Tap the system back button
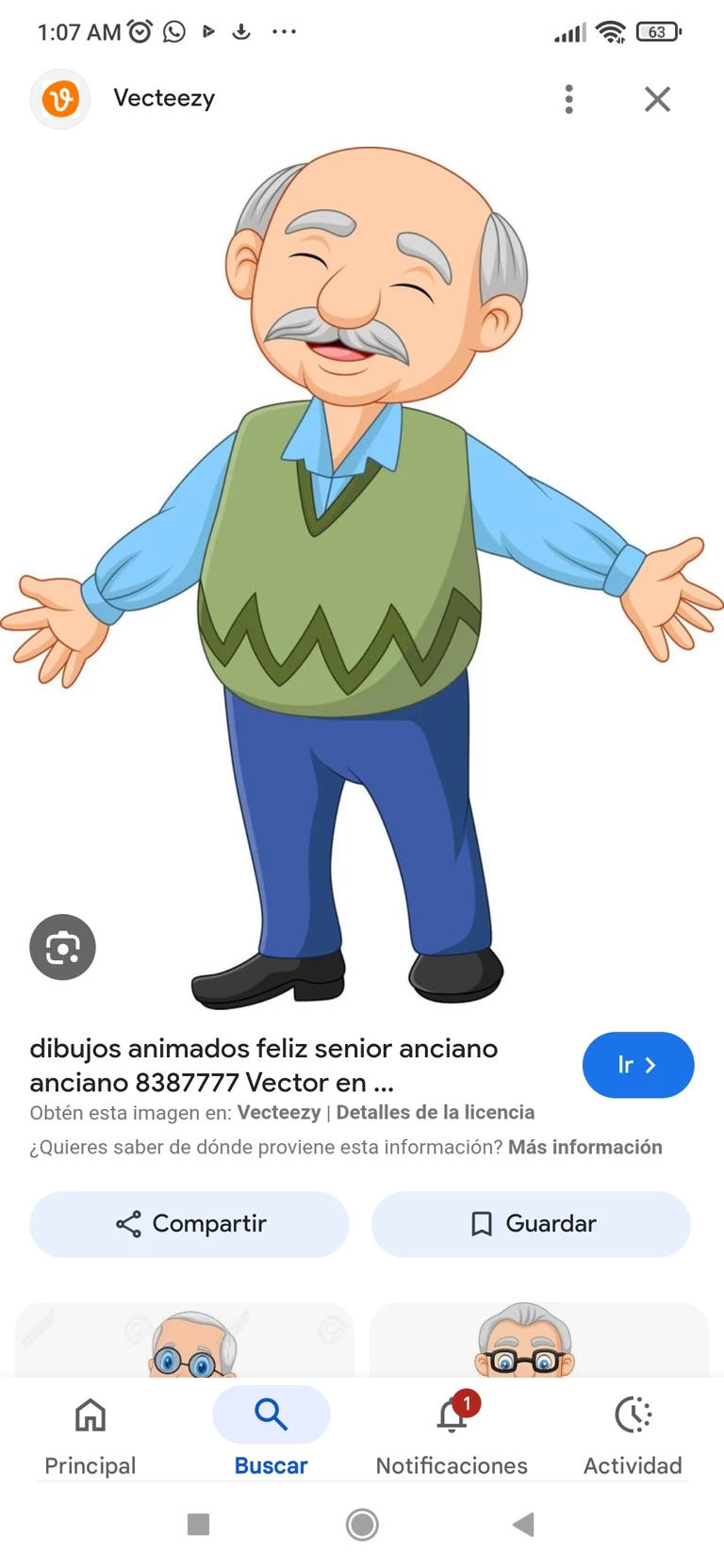Viewport: 724px width, 1568px height. tap(523, 1524)
